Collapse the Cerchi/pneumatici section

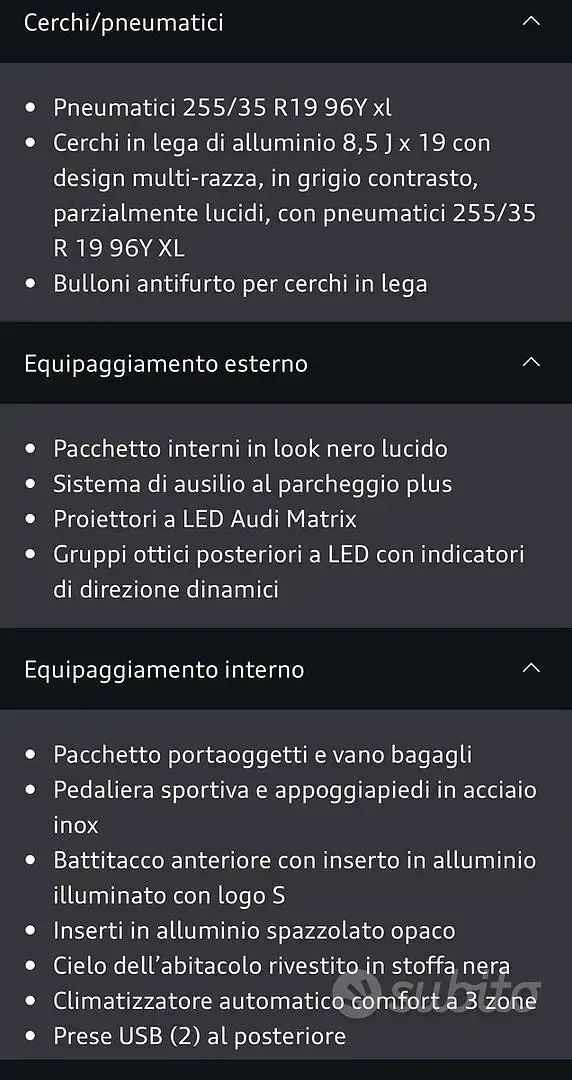tap(531, 21)
